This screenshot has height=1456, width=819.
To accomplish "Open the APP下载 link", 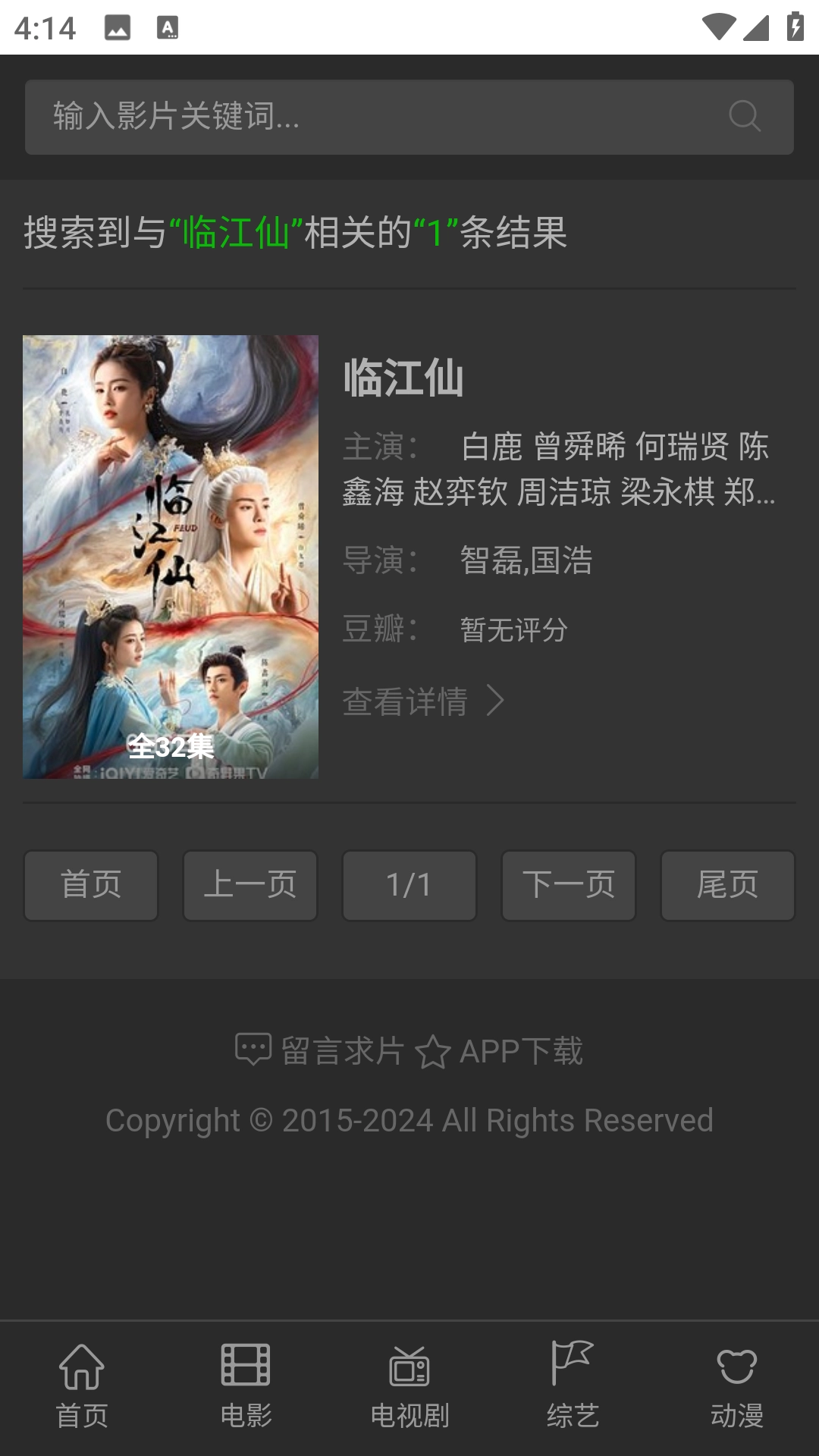I will 500,1051.
